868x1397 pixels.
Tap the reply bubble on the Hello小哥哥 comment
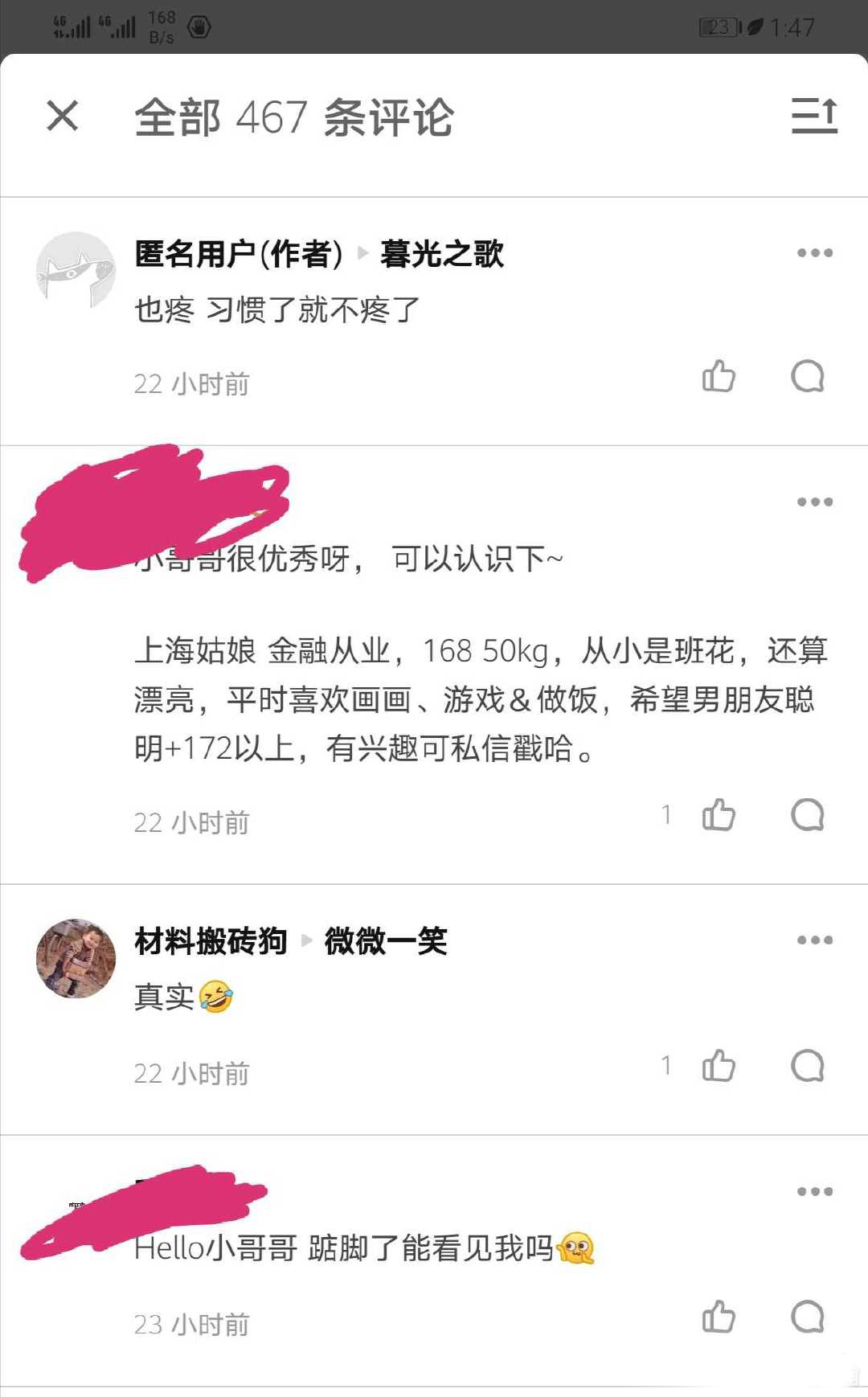coord(808,1317)
